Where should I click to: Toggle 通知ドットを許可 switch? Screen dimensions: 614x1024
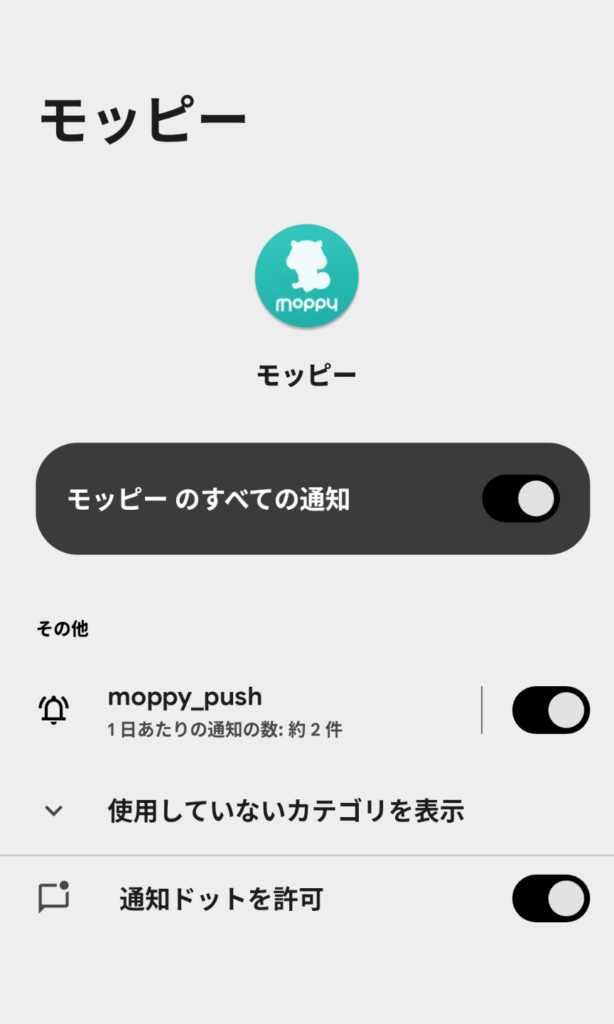[550, 898]
